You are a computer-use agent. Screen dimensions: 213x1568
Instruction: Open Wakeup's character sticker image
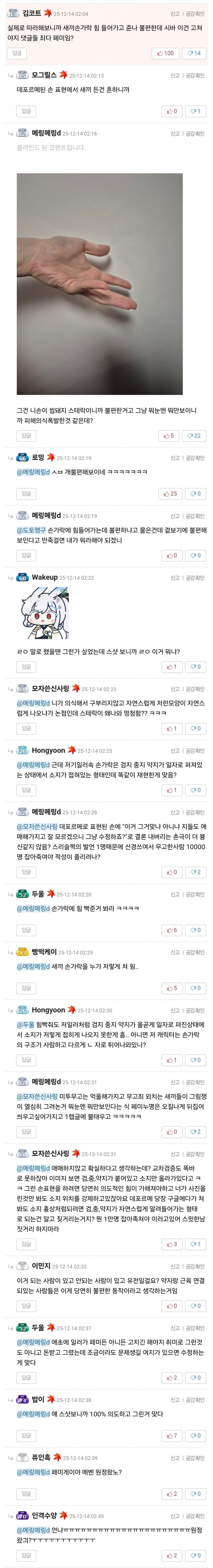(x=44, y=613)
